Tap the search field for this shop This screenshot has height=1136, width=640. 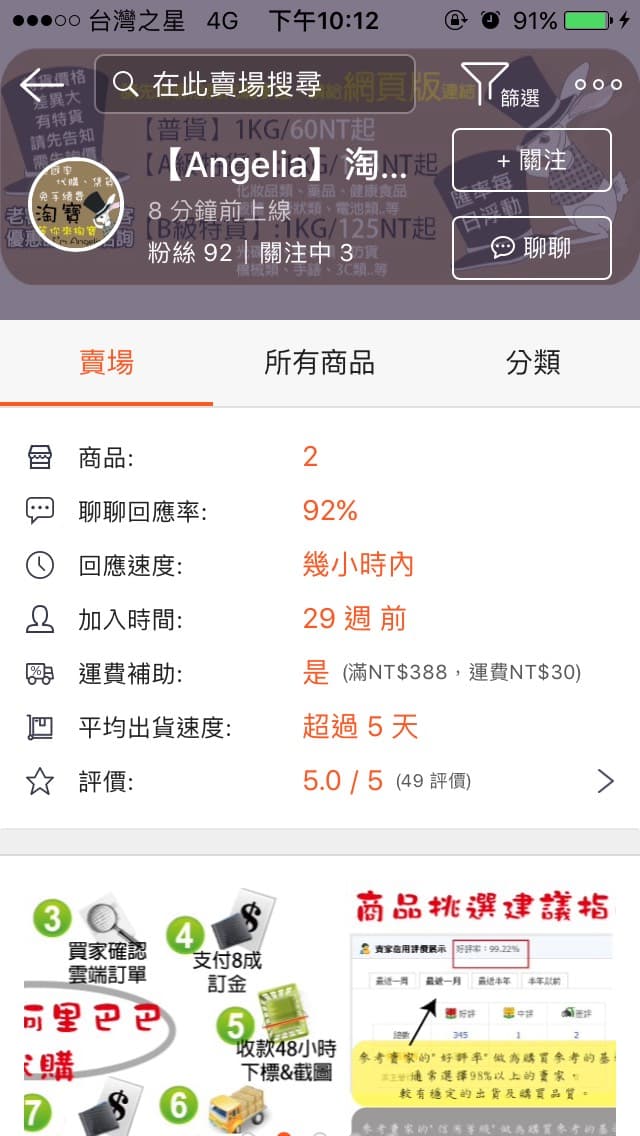[254, 84]
